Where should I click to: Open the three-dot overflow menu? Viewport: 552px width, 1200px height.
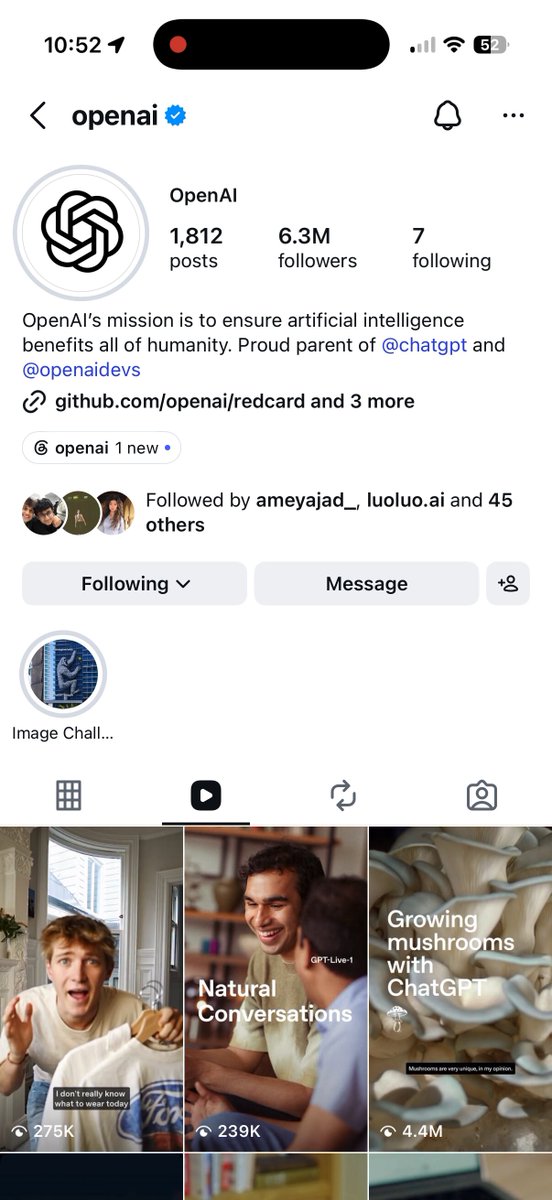point(513,116)
